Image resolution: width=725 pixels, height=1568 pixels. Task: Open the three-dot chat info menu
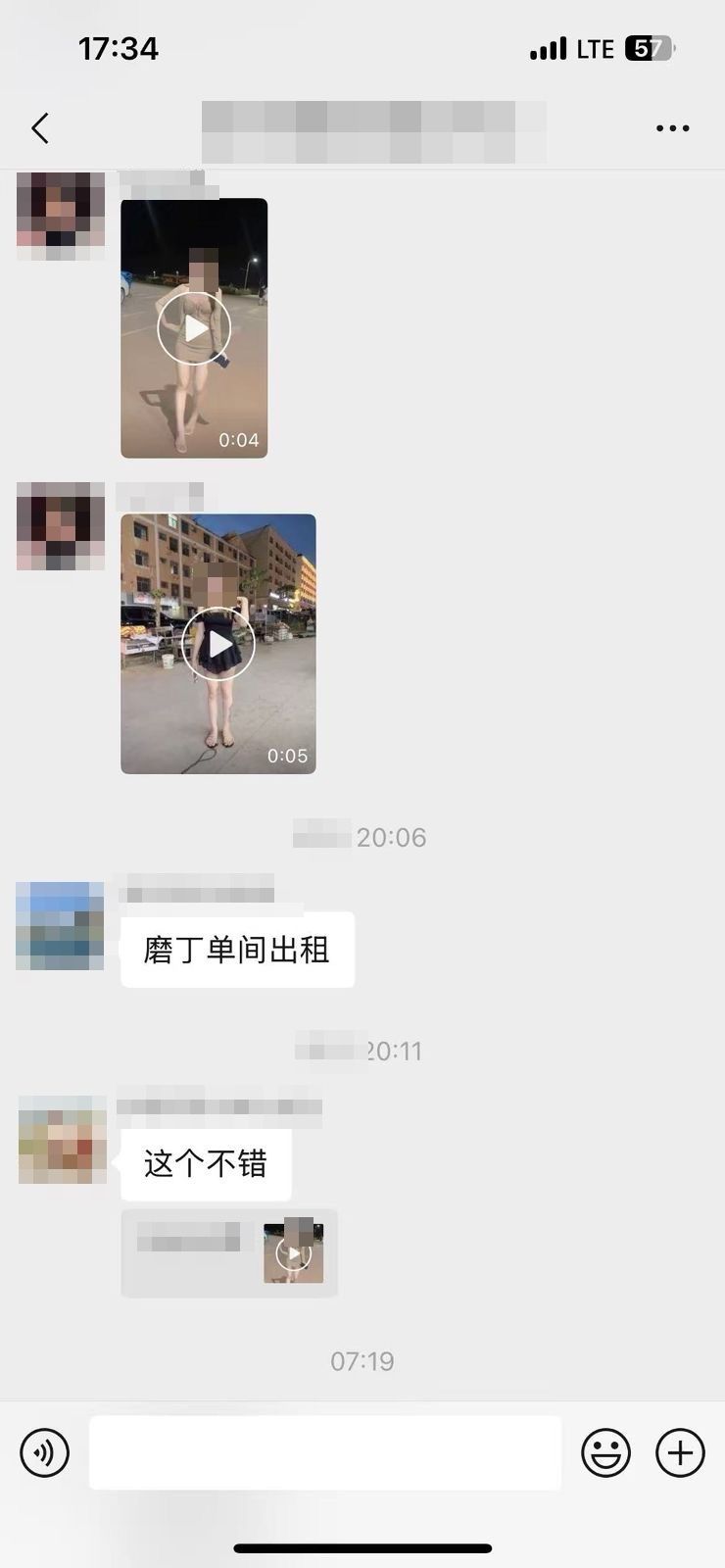pyautogui.click(x=672, y=128)
